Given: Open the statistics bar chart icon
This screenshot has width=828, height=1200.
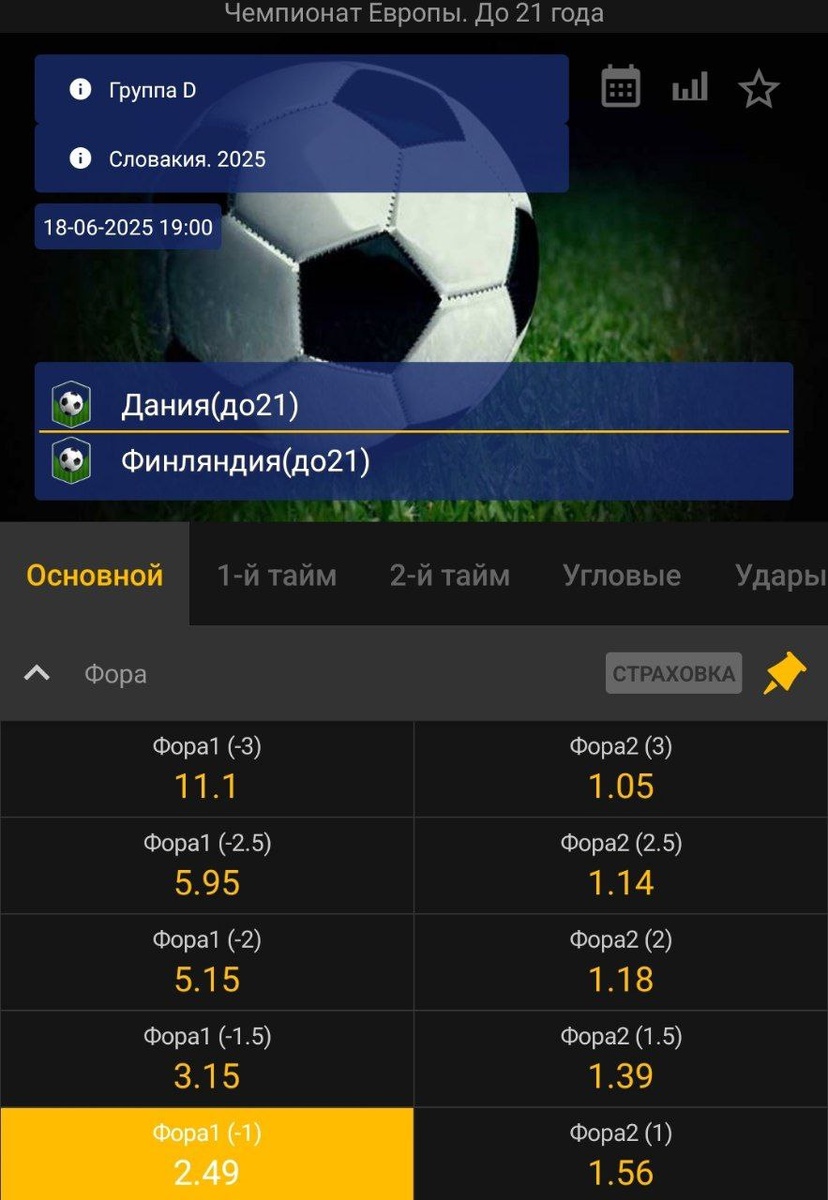Looking at the screenshot, I should pos(689,88).
